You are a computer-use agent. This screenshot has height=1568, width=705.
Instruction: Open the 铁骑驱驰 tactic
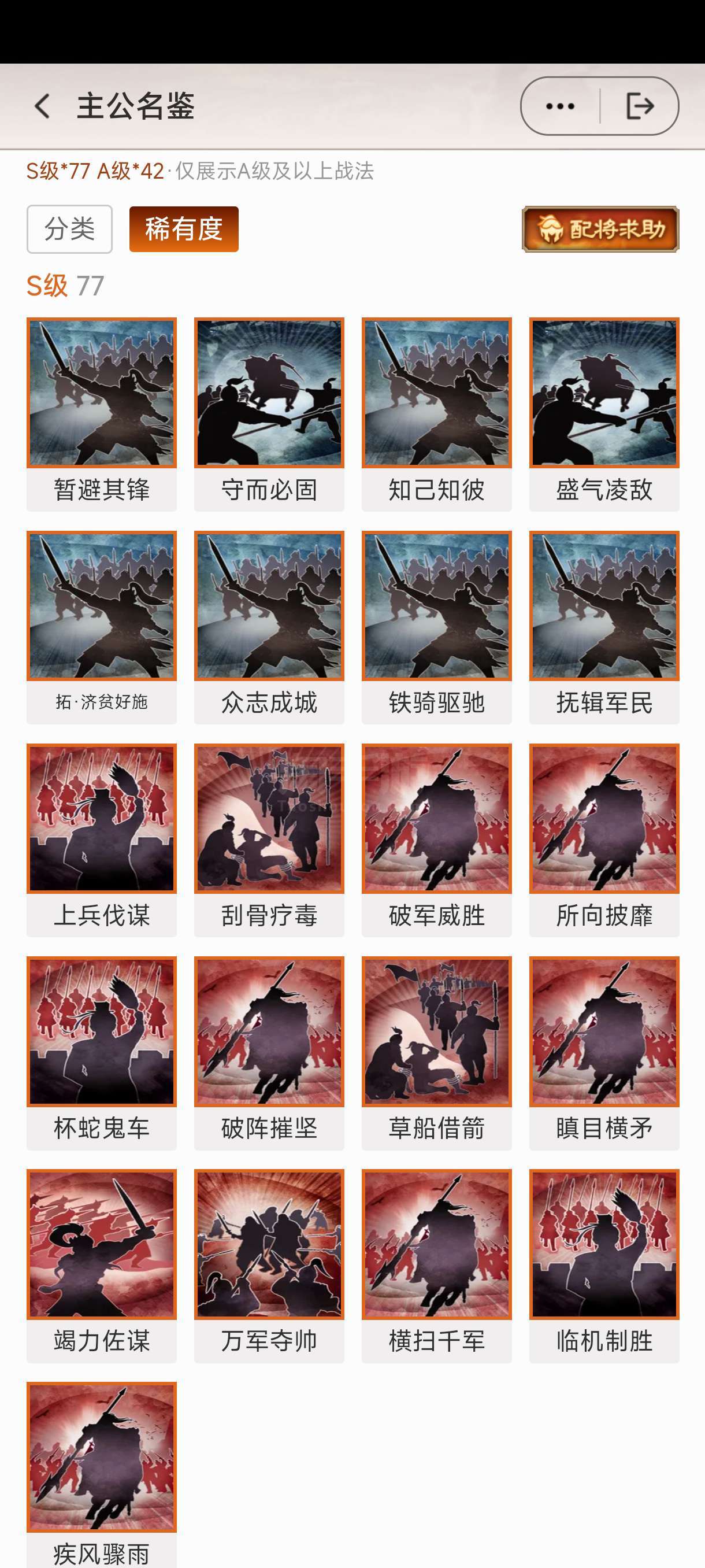coord(437,627)
